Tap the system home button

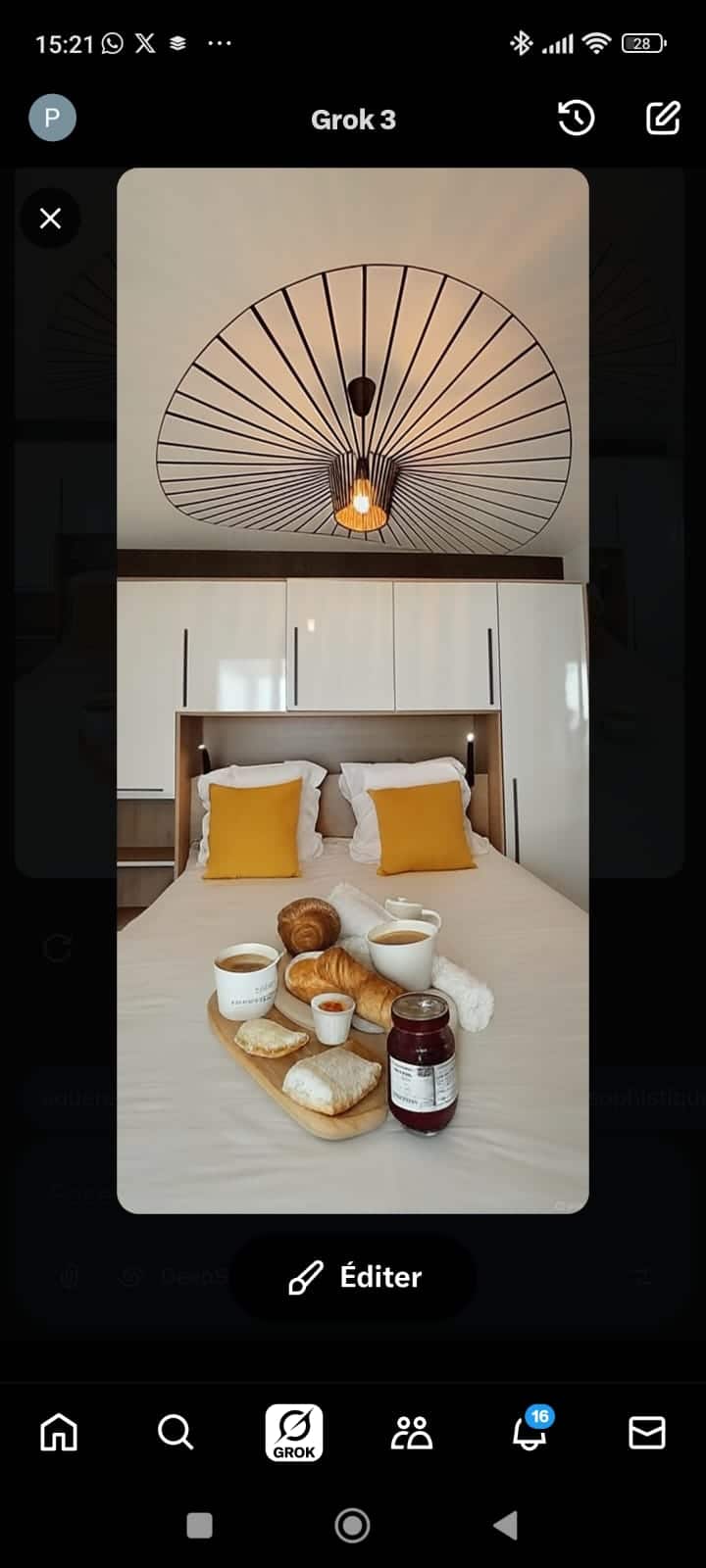click(353, 1525)
